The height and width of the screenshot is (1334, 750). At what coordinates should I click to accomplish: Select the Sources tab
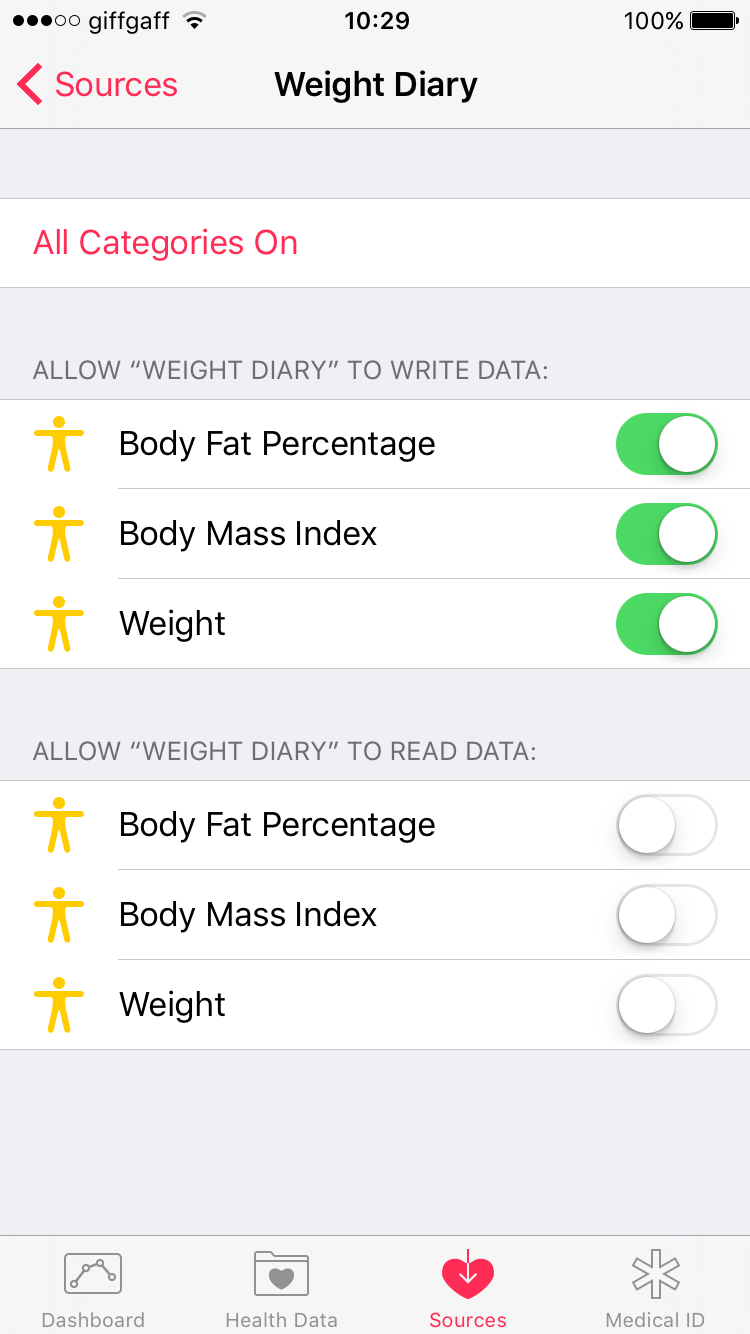pyautogui.click(x=468, y=1288)
